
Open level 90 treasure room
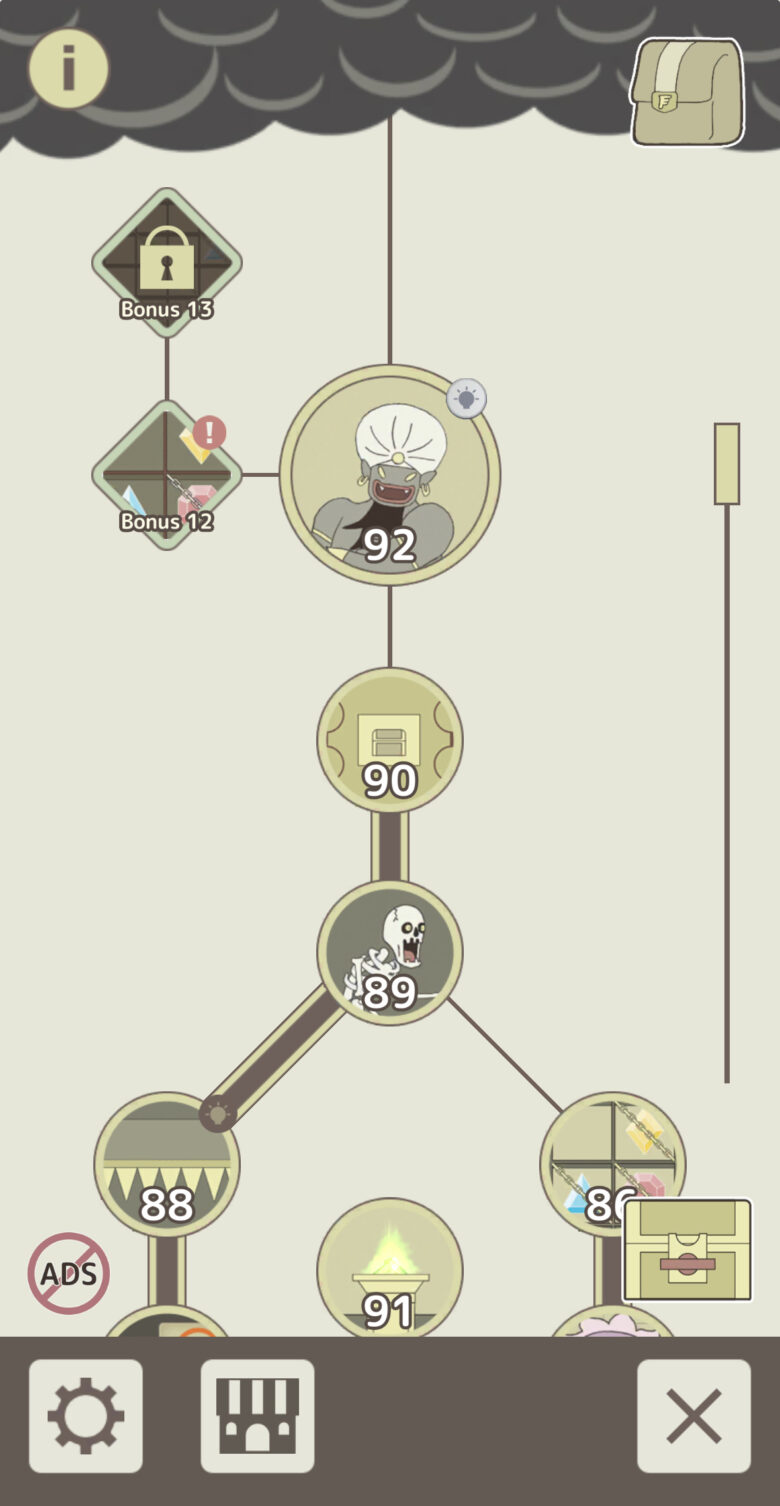point(390,740)
